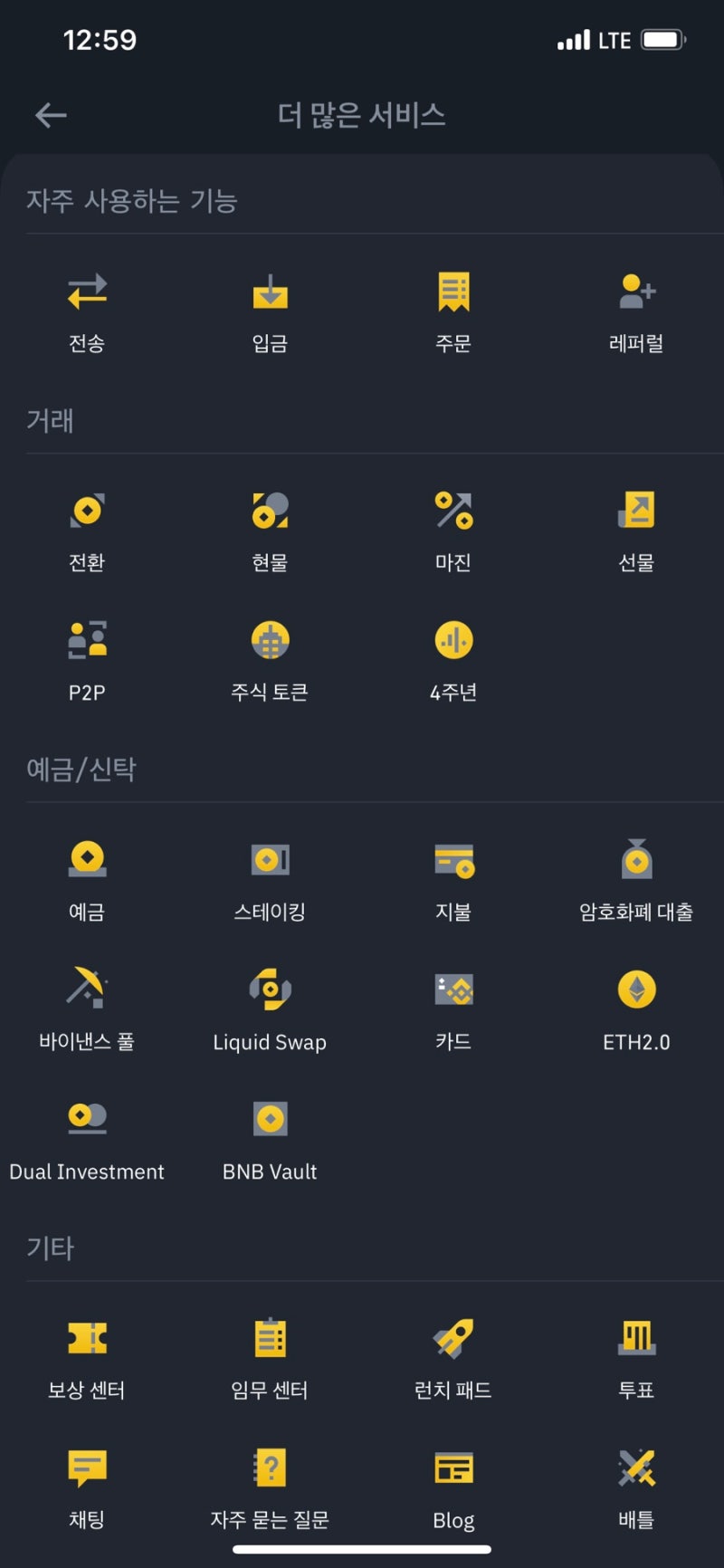Image resolution: width=724 pixels, height=1568 pixels.
Task: Tap the ETH2.0 staking icon
Action: pyautogui.click(x=636, y=1006)
